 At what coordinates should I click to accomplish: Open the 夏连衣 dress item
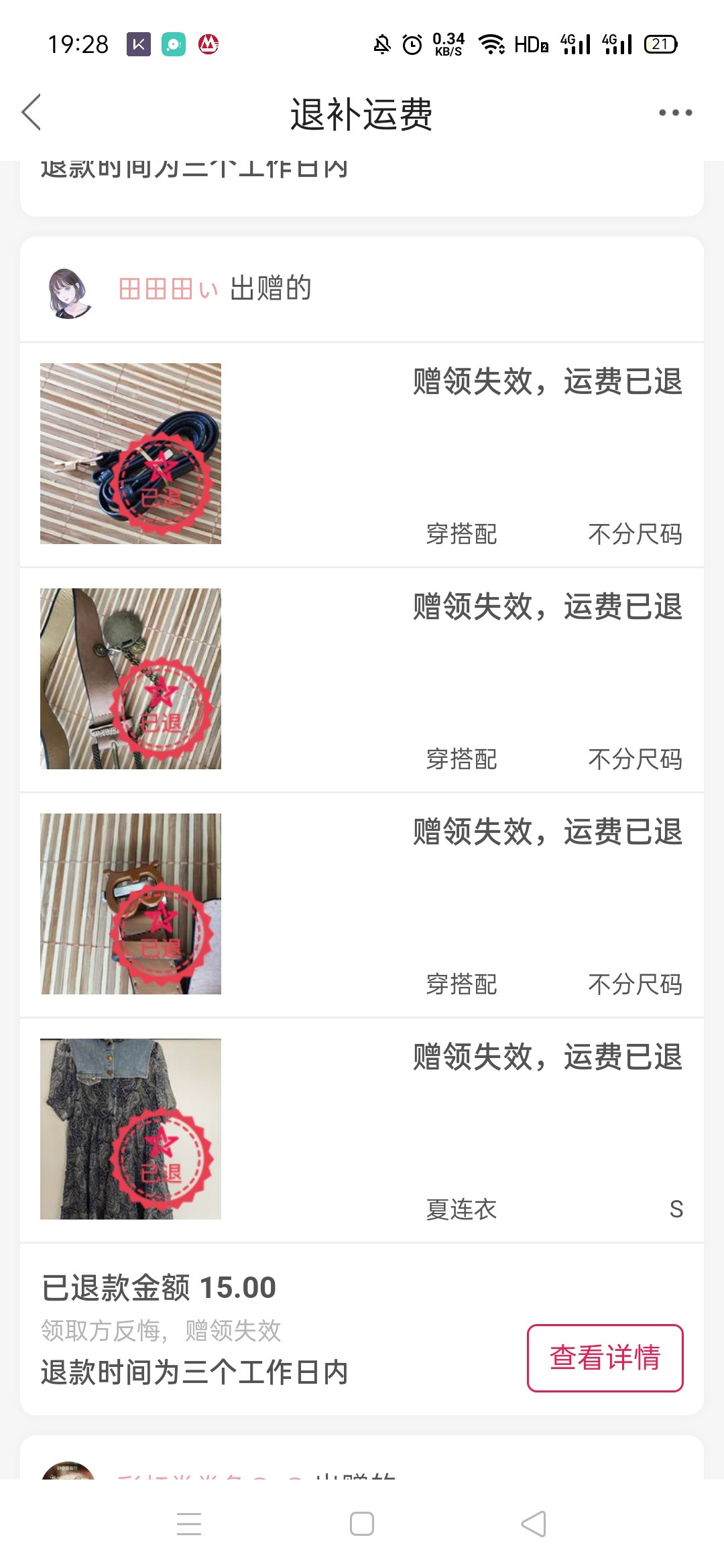click(131, 1129)
